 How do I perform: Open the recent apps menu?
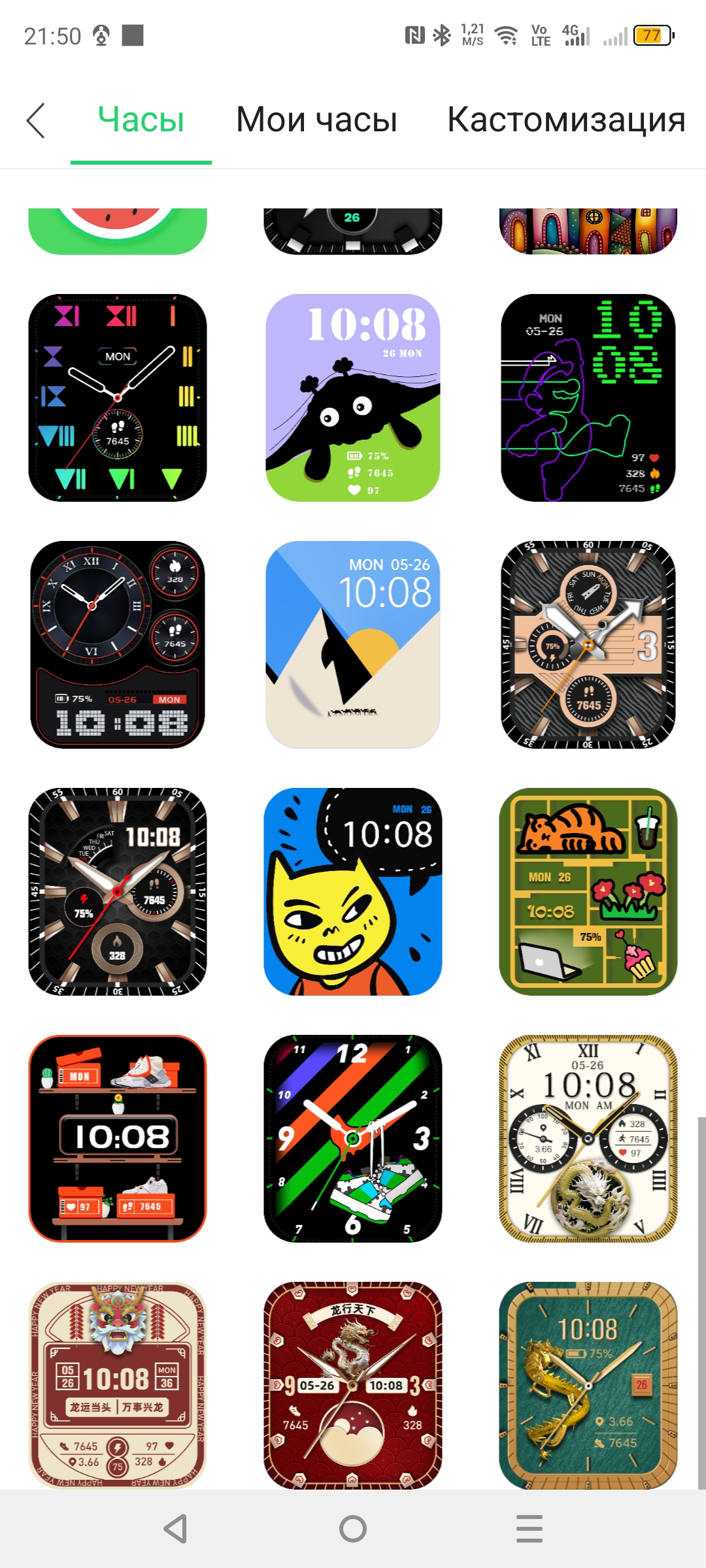pyautogui.click(x=529, y=1529)
